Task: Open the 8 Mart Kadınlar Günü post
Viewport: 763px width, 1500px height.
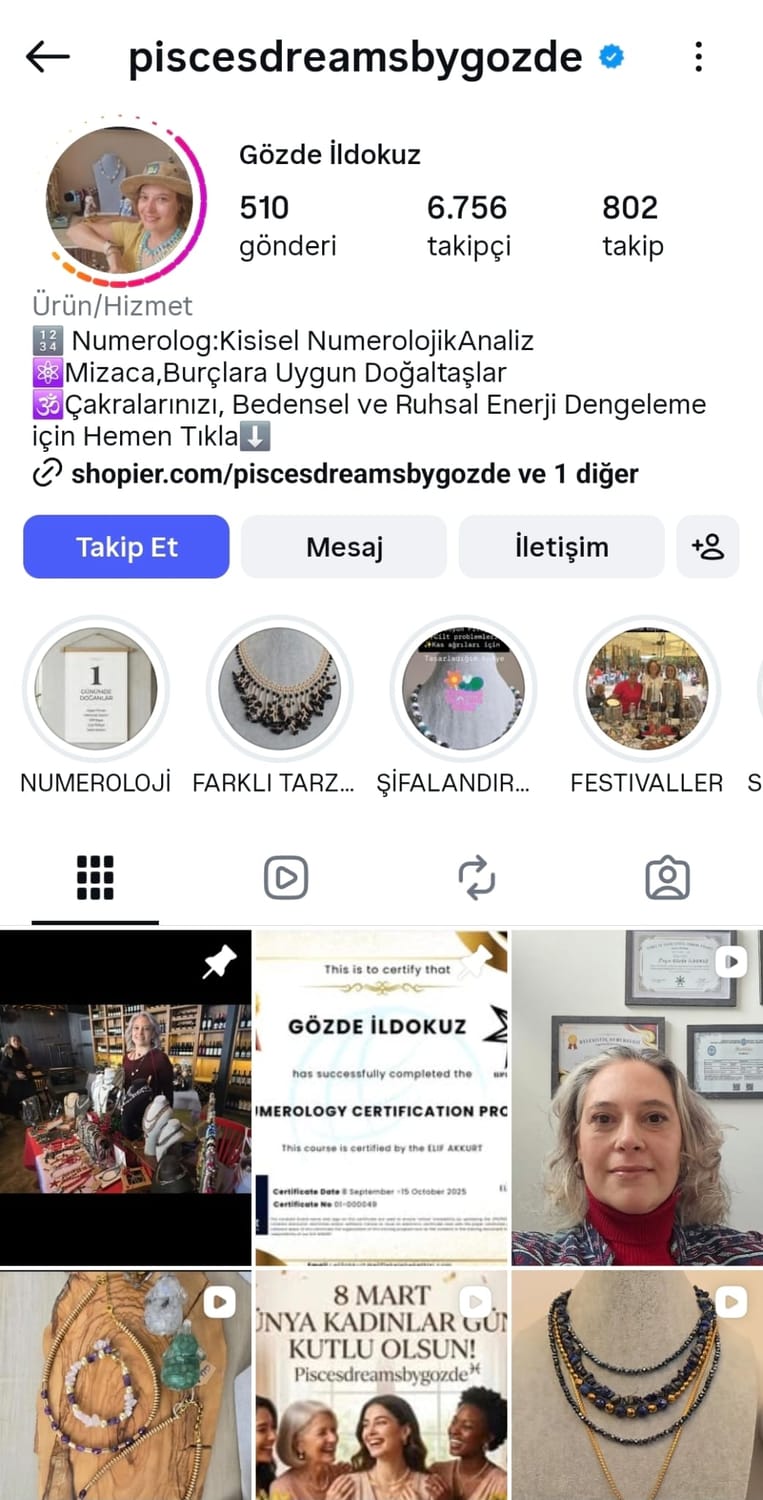Action: click(x=381, y=1385)
